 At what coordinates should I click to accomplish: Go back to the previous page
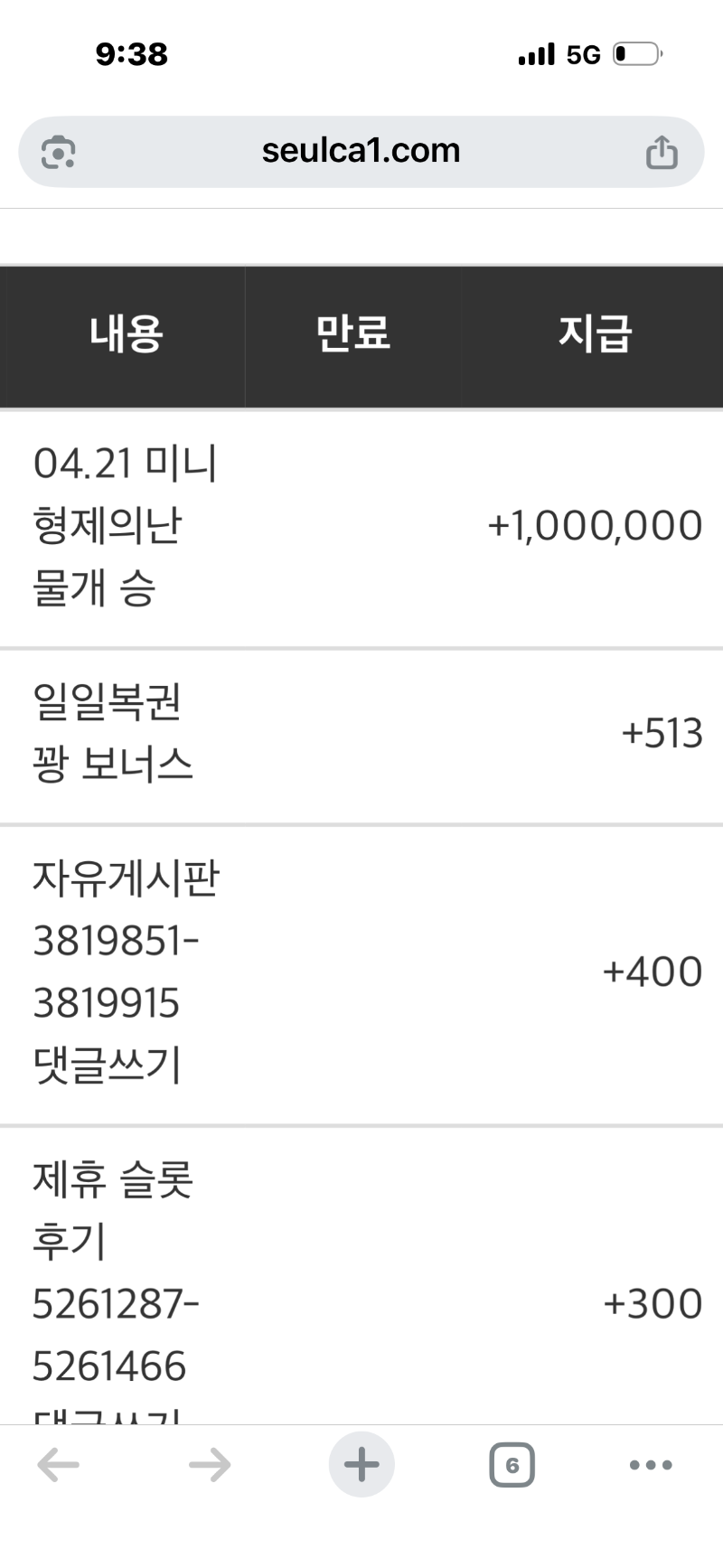pyautogui.click(x=59, y=1465)
